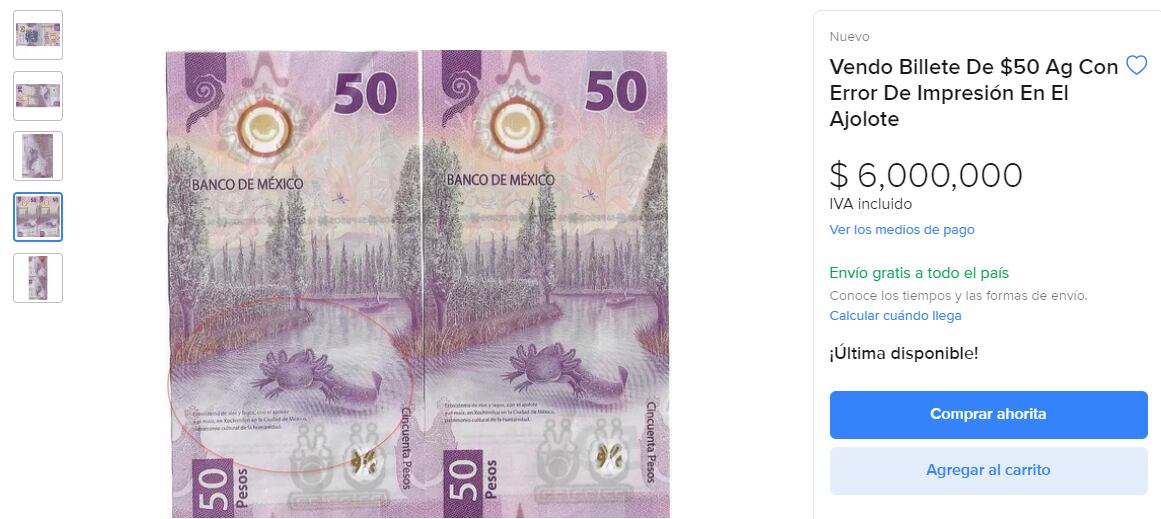The width and height of the screenshot is (1161, 519).
Task: Show the second thumbnail photo
Action: [x=38, y=96]
